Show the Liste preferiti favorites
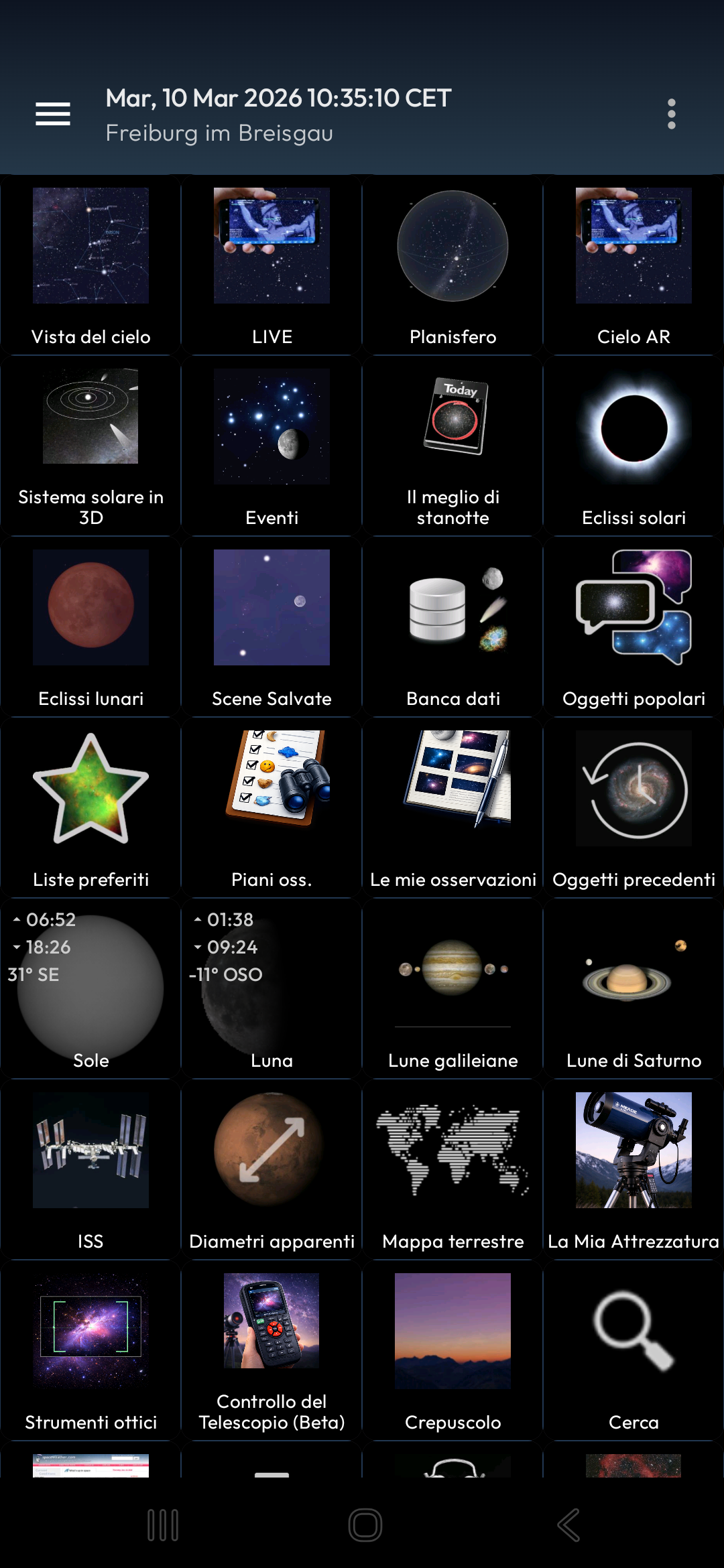The width and height of the screenshot is (724, 1568). tap(90, 807)
